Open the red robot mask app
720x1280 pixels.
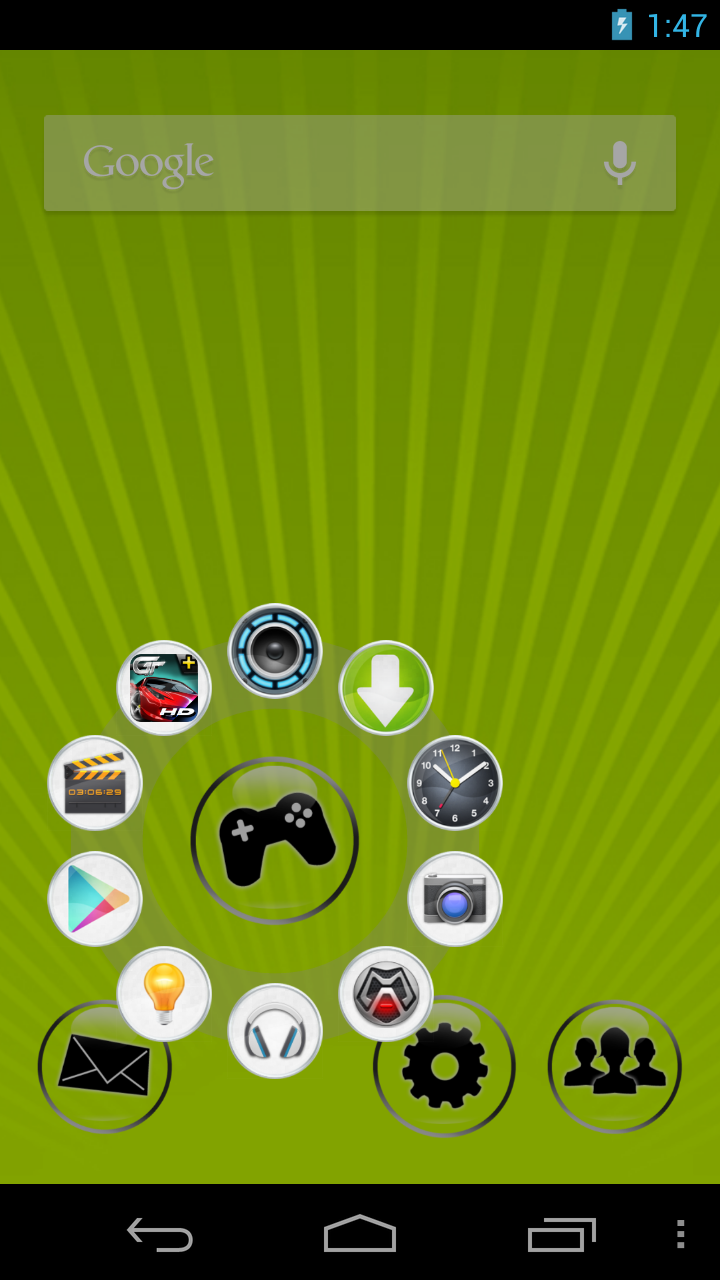coord(386,993)
